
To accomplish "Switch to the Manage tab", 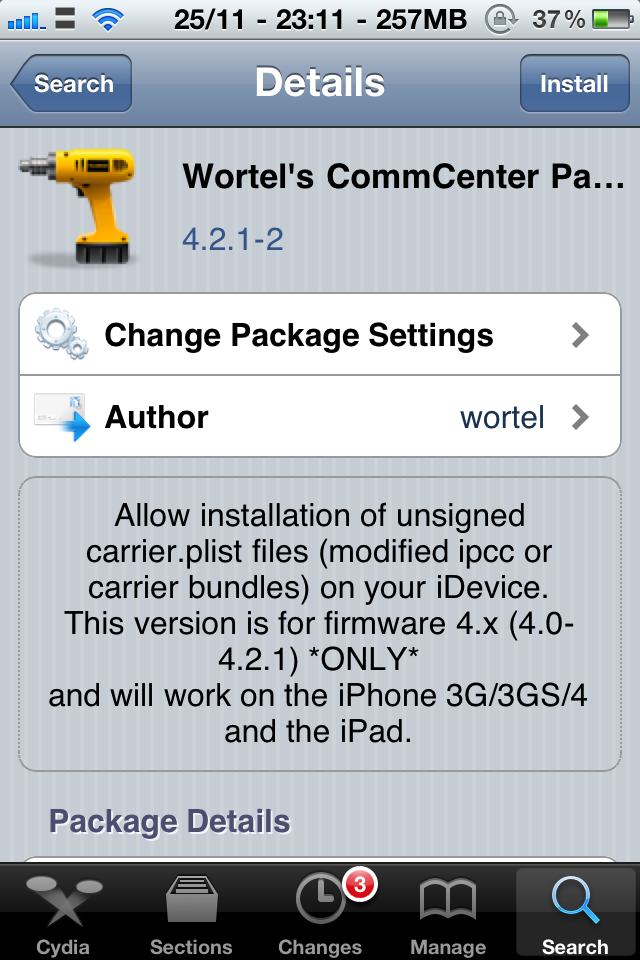I will click(448, 913).
